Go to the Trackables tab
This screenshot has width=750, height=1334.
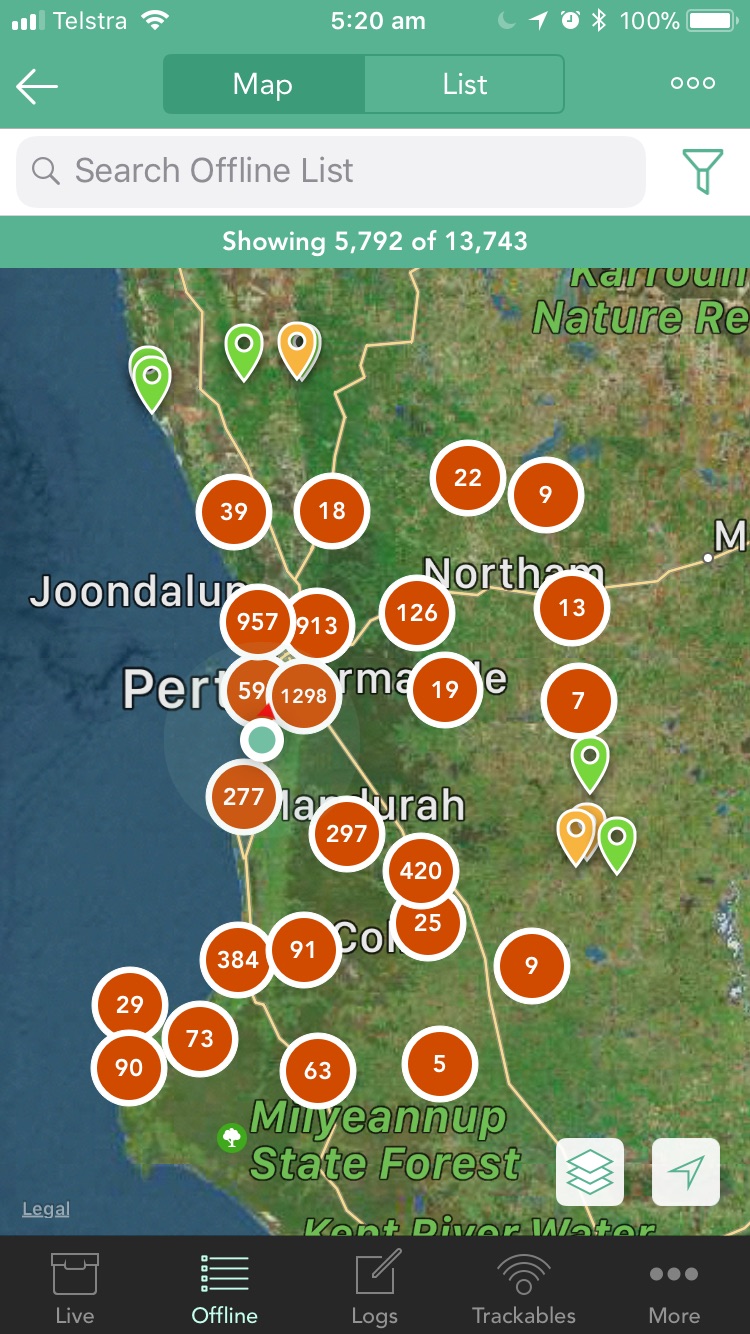524,1288
